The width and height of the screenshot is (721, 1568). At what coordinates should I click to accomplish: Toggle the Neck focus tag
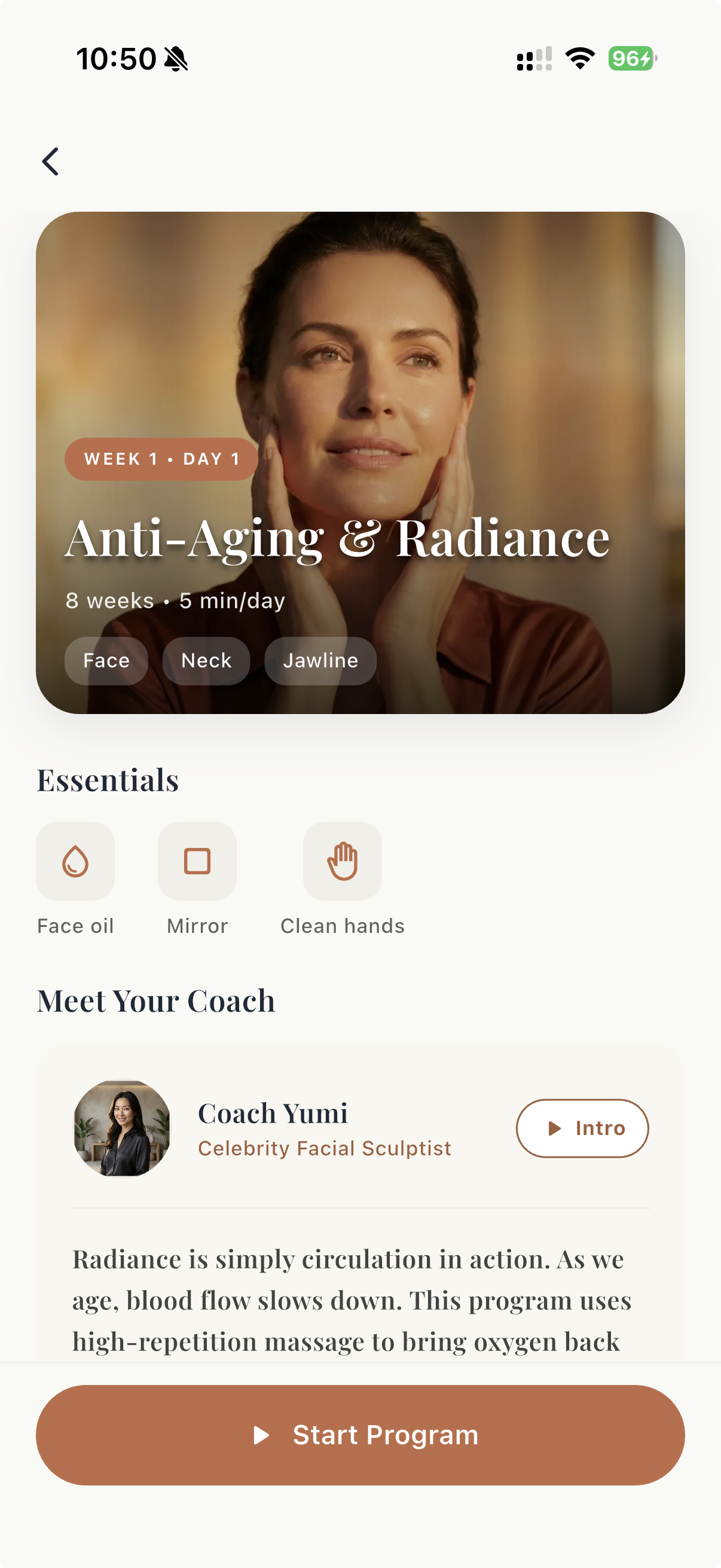tap(206, 660)
